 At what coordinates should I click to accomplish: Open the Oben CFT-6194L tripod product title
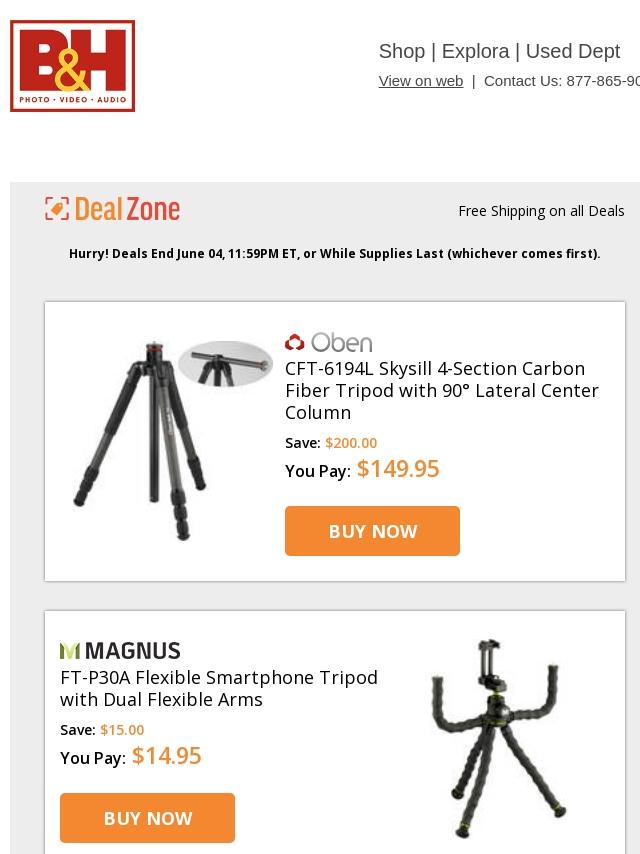441,390
